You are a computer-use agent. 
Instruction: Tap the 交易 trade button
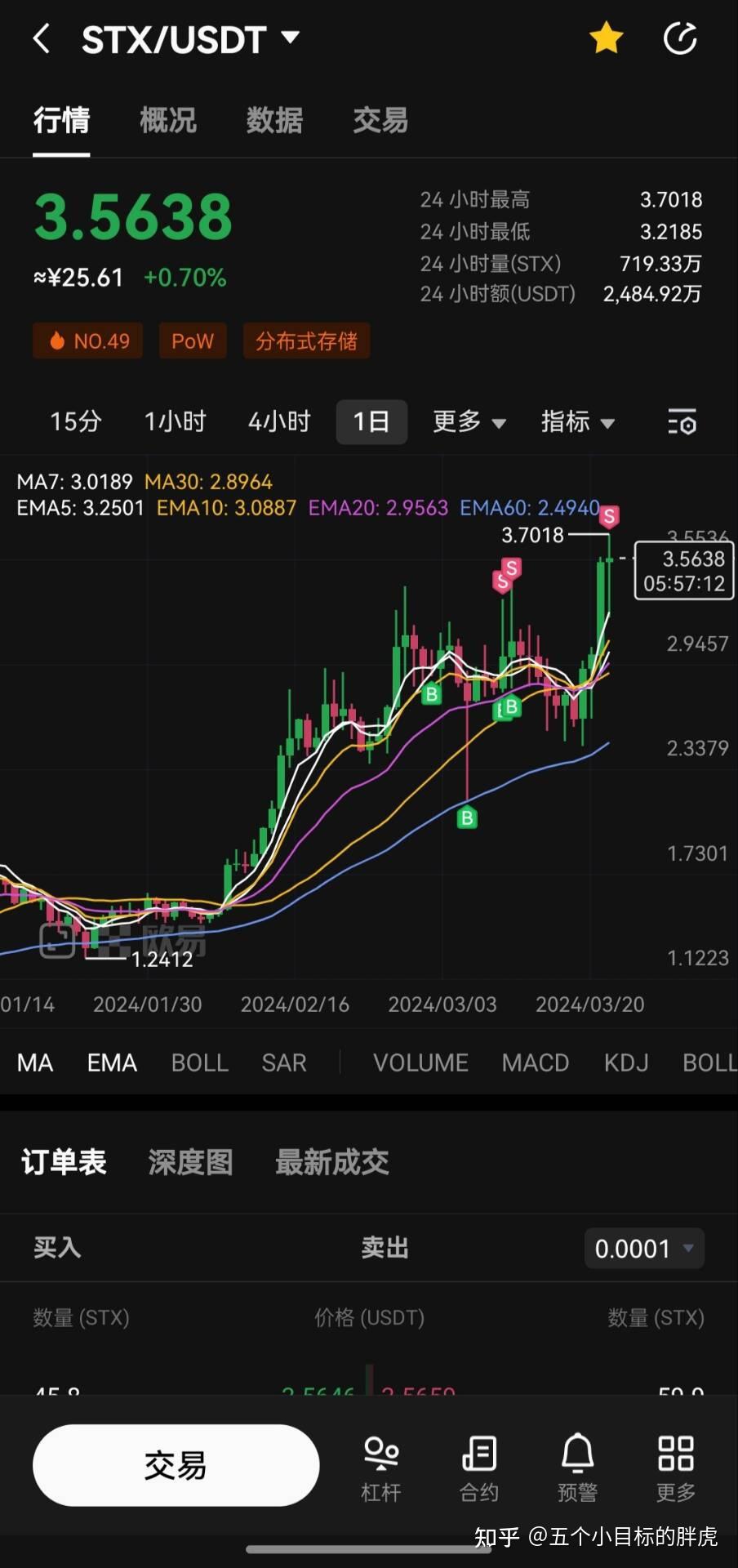176,1466
